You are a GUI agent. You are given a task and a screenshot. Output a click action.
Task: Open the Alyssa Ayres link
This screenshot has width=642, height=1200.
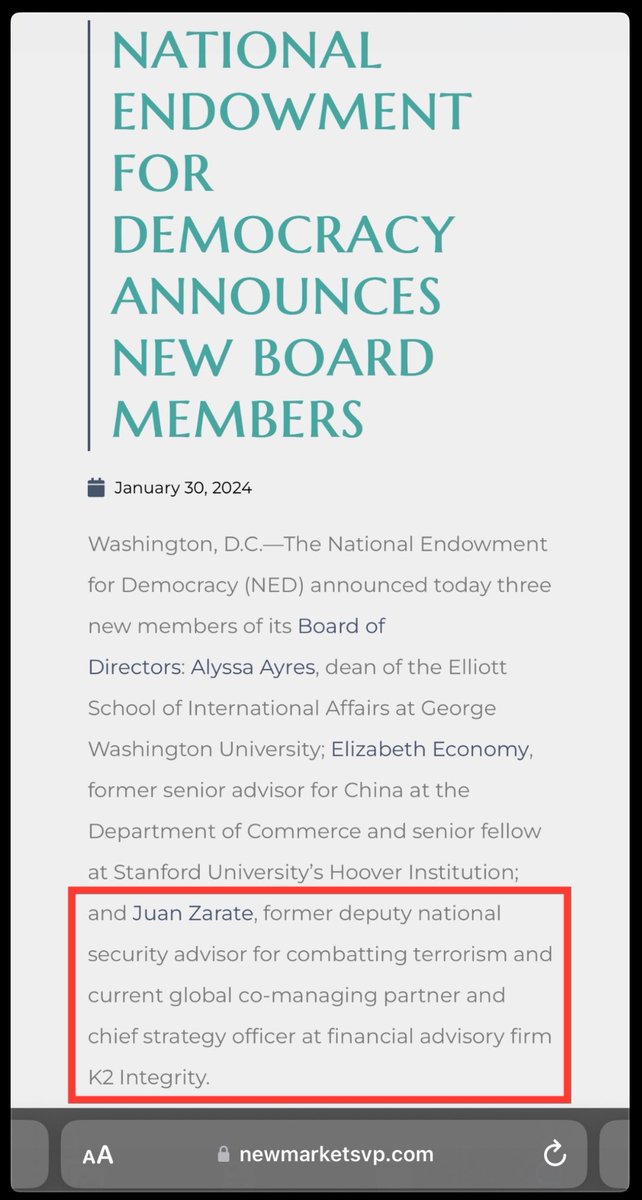252,668
